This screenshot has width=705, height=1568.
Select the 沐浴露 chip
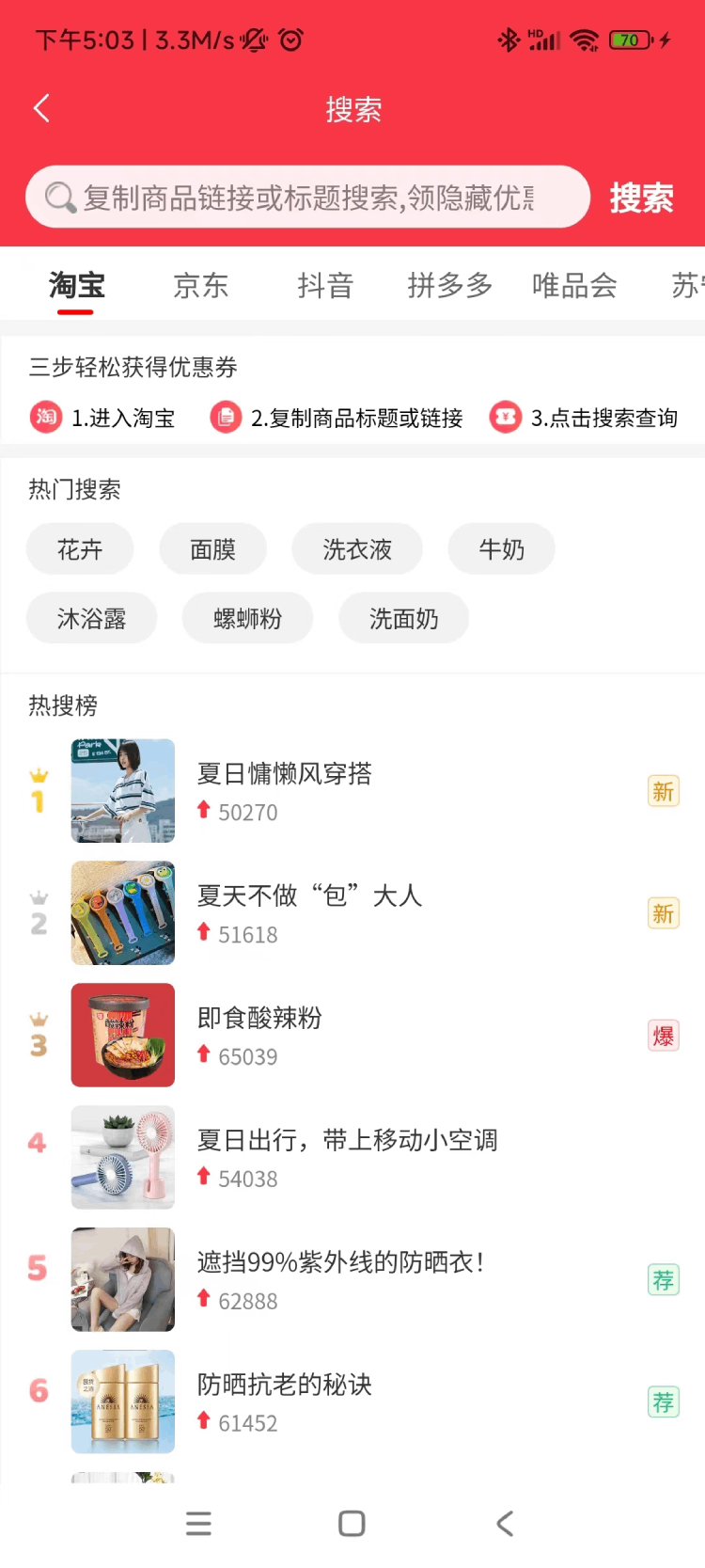[x=91, y=618]
